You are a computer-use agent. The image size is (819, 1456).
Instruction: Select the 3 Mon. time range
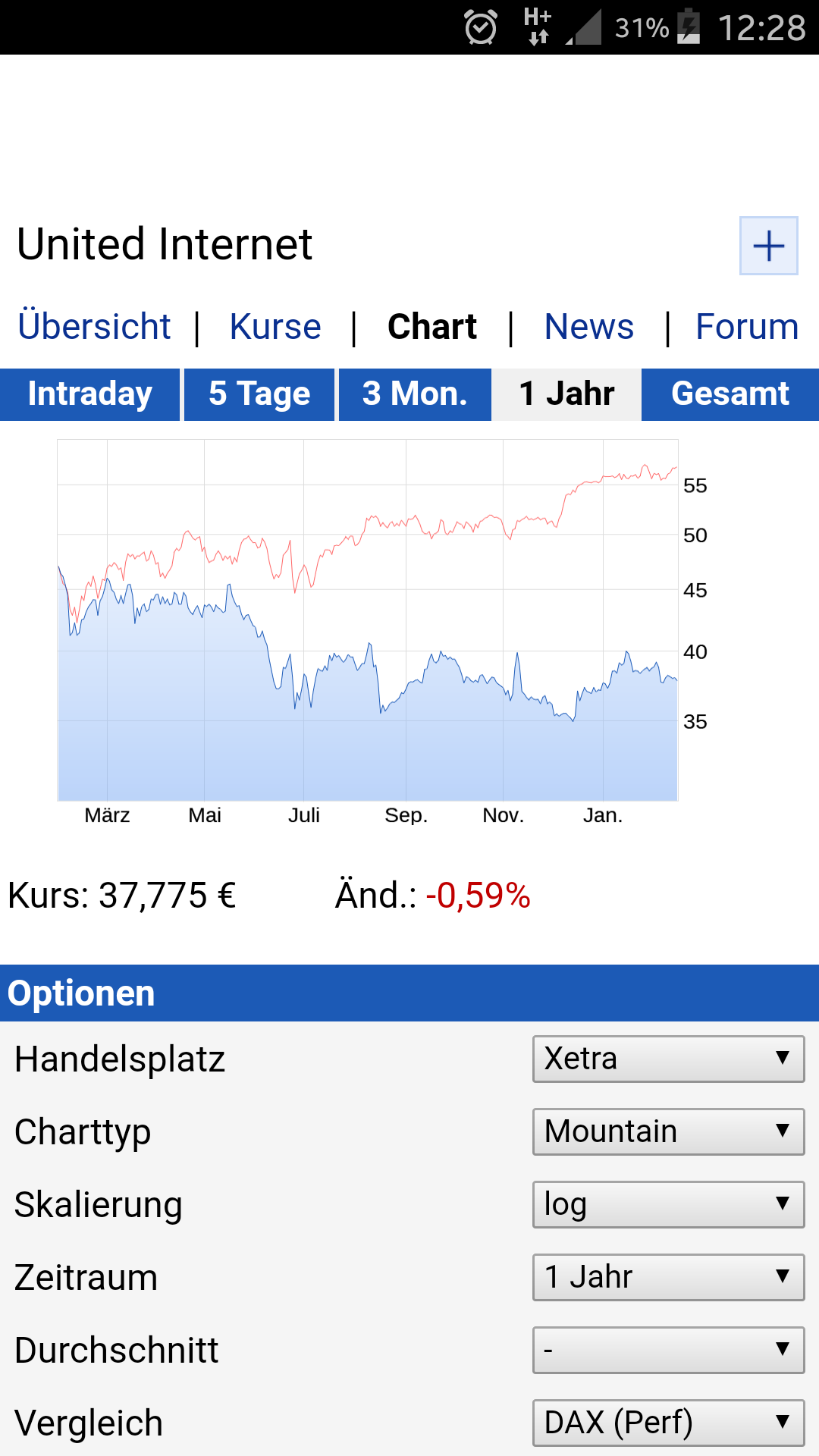(415, 394)
